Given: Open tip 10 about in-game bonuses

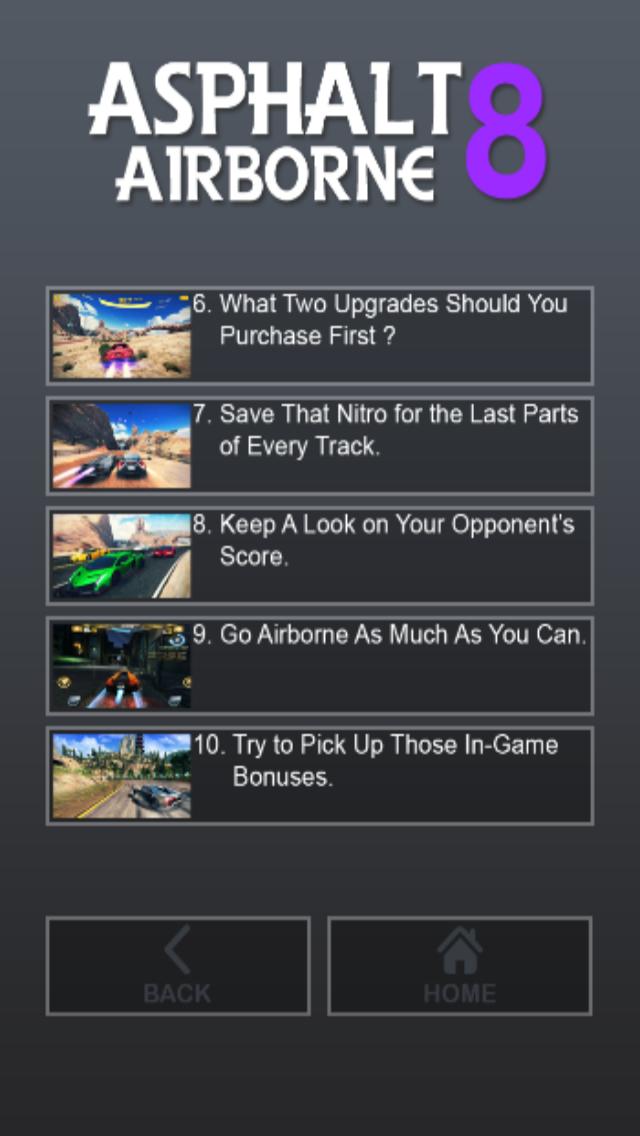Looking at the screenshot, I should click(320, 776).
